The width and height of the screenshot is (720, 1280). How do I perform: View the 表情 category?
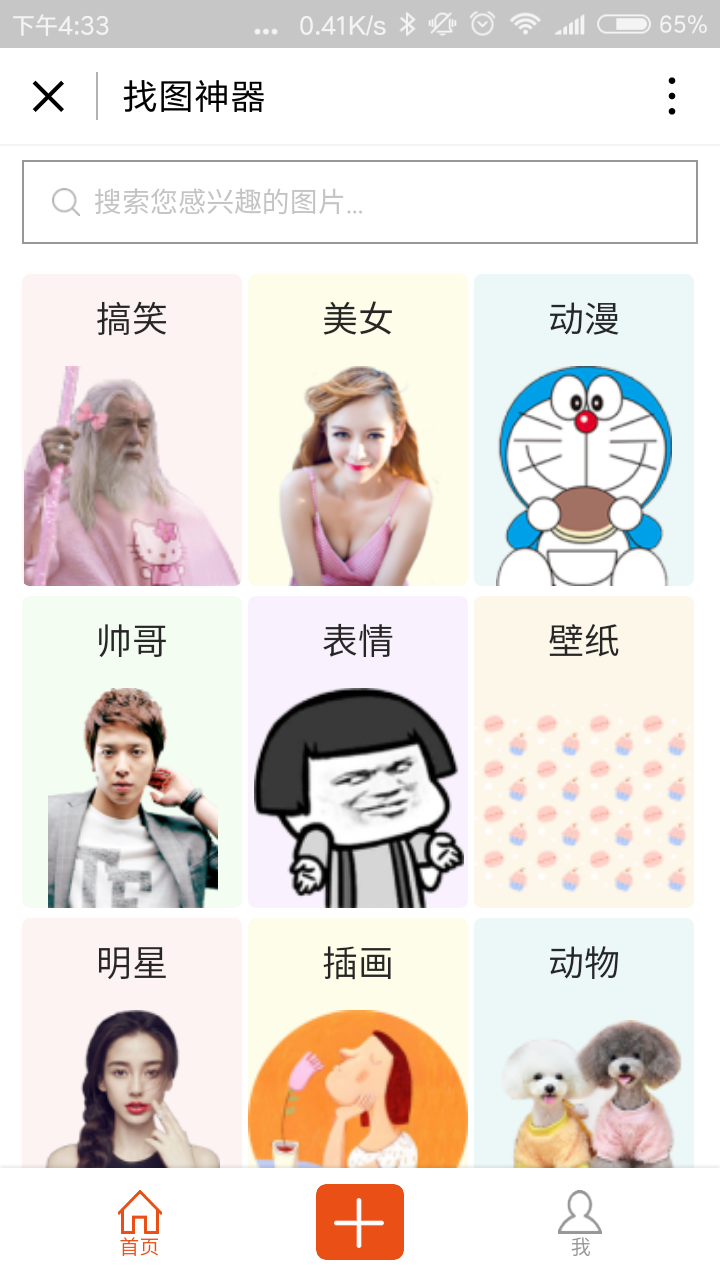[x=358, y=752]
